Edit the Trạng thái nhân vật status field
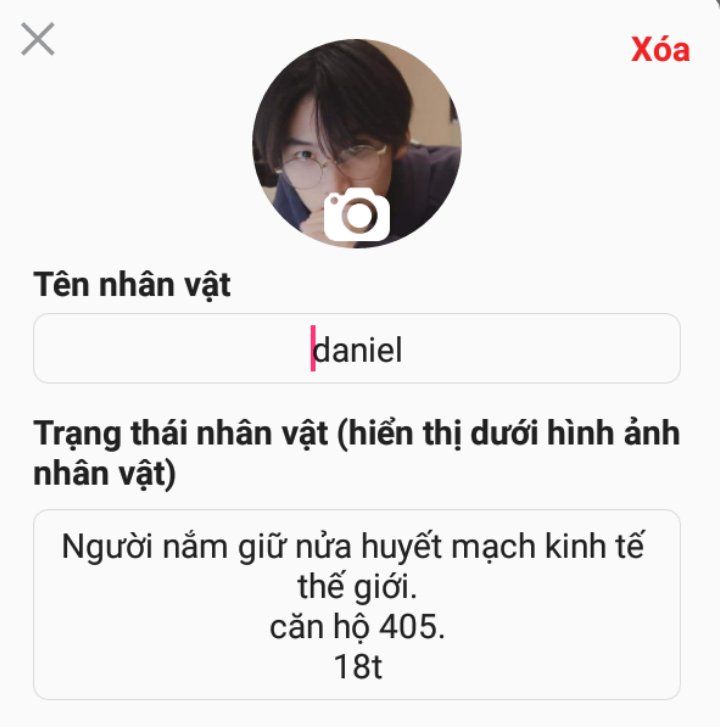720x727 pixels. 357,605
